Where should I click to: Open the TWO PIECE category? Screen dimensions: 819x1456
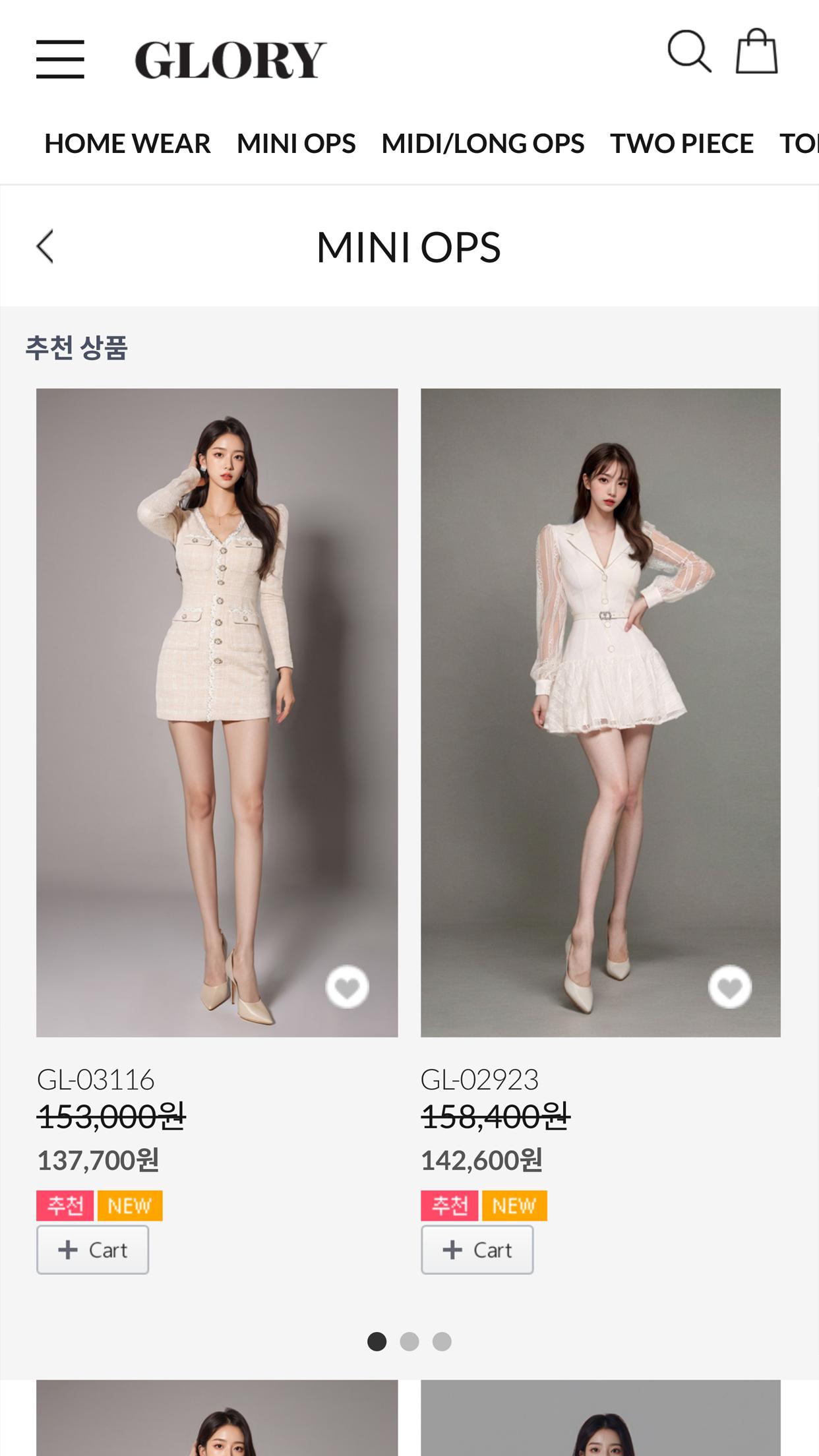pos(682,144)
